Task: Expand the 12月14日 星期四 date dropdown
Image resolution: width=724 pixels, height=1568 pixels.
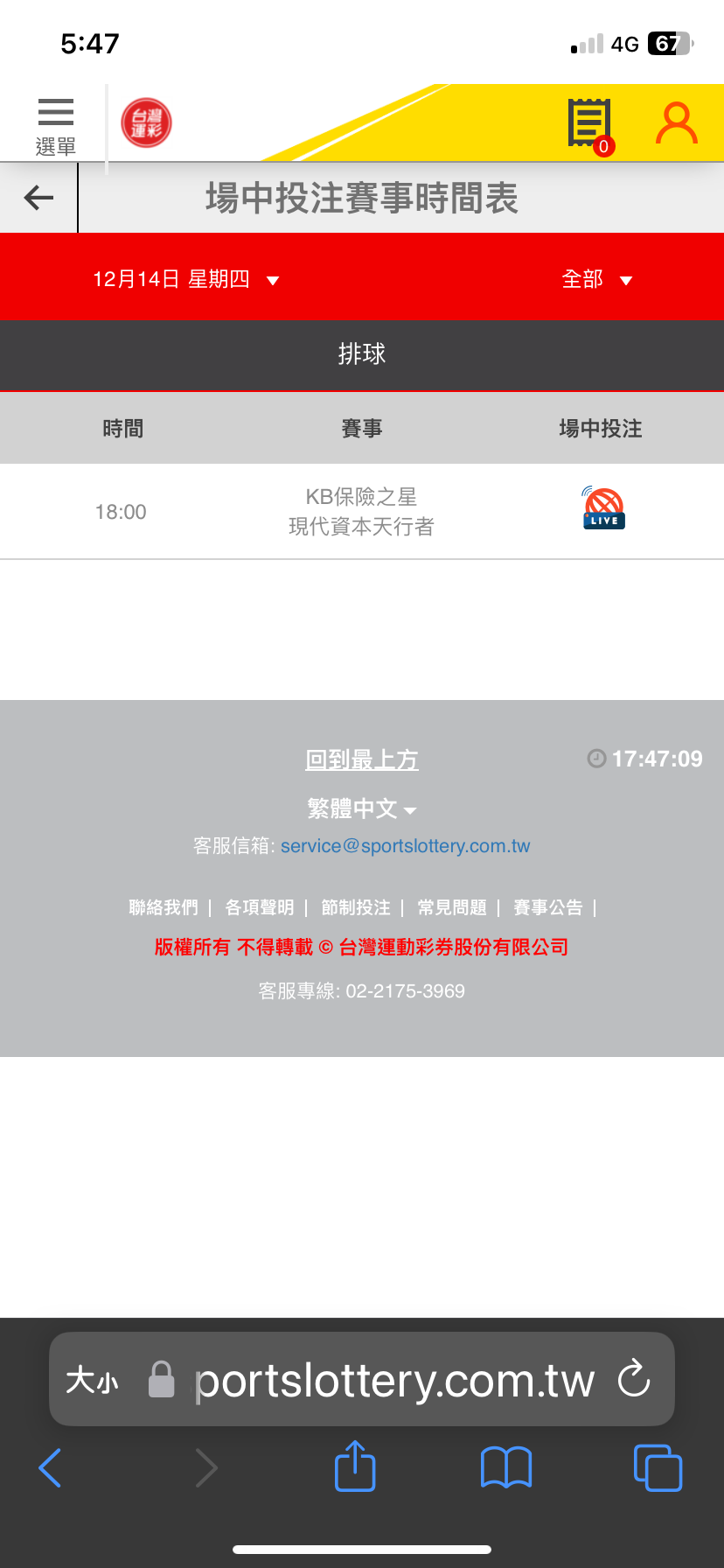Action: coord(185,279)
